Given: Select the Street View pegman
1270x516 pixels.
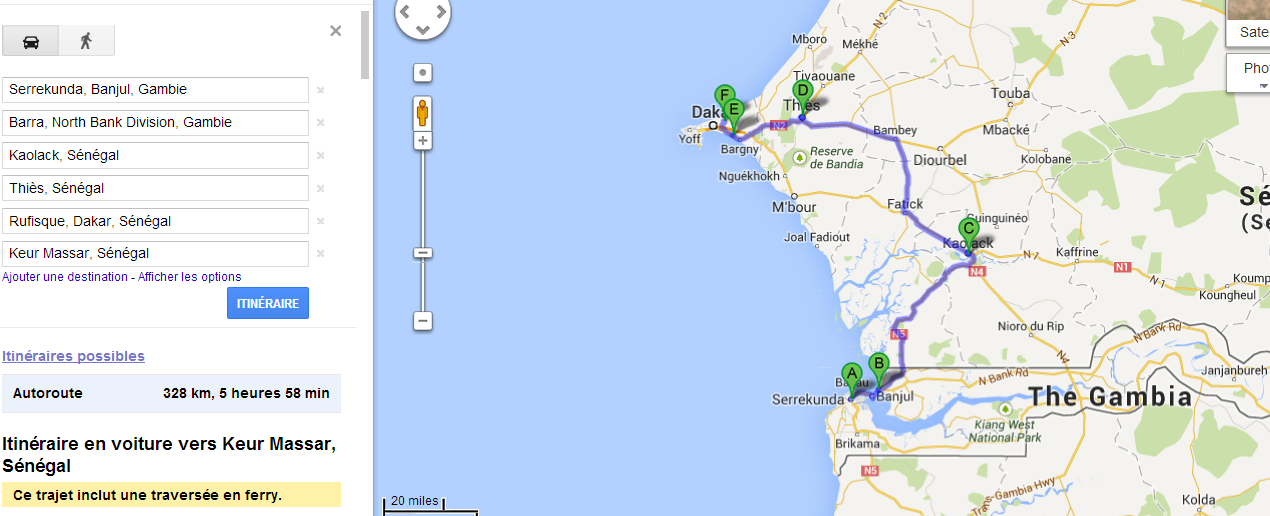Looking at the screenshot, I should click(423, 112).
